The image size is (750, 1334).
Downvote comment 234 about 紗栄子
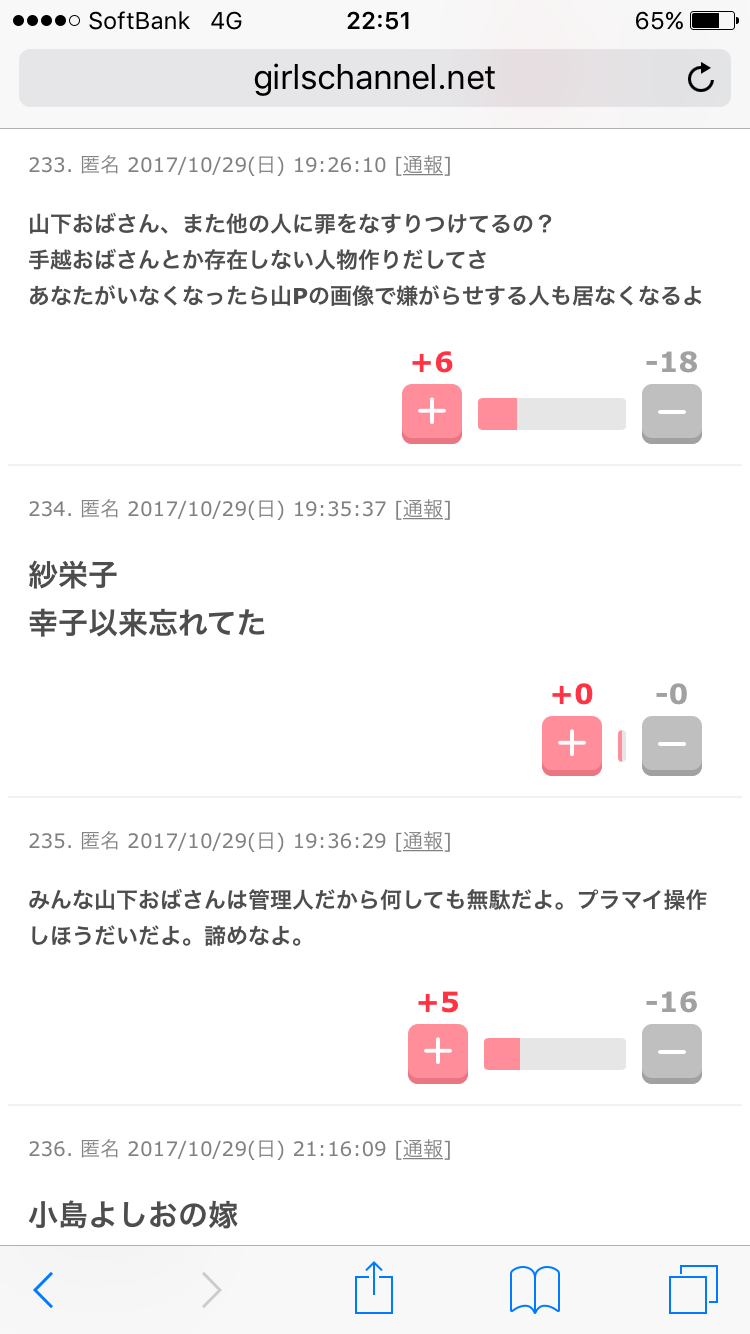tap(672, 745)
